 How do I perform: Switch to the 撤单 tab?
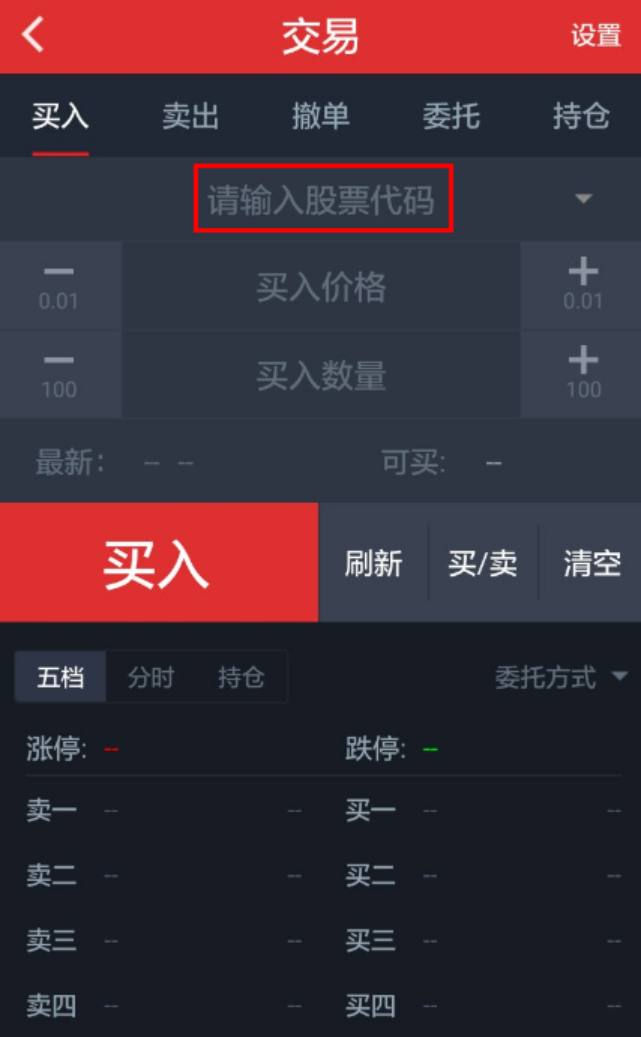click(x=321, y=117)
